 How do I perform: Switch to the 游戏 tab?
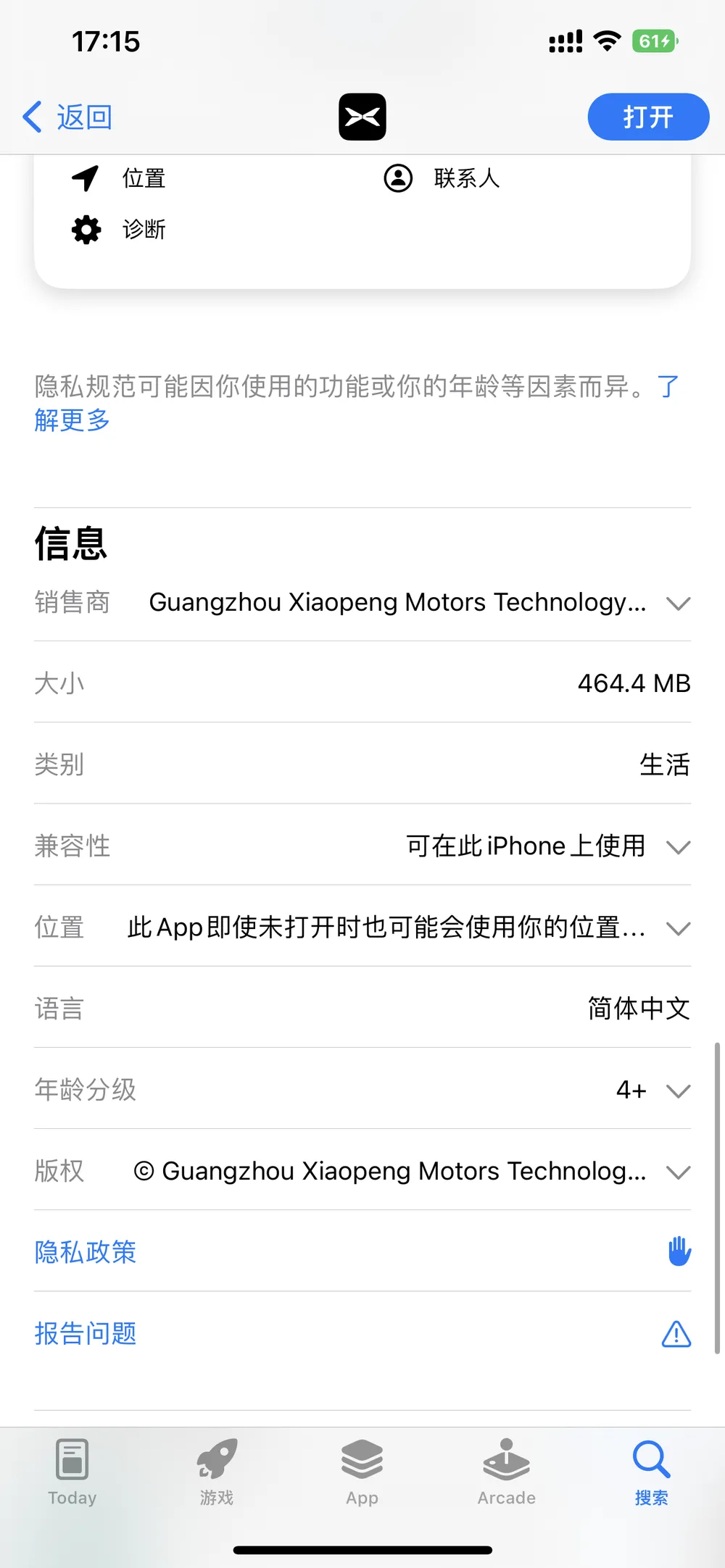coord(217,1472)
